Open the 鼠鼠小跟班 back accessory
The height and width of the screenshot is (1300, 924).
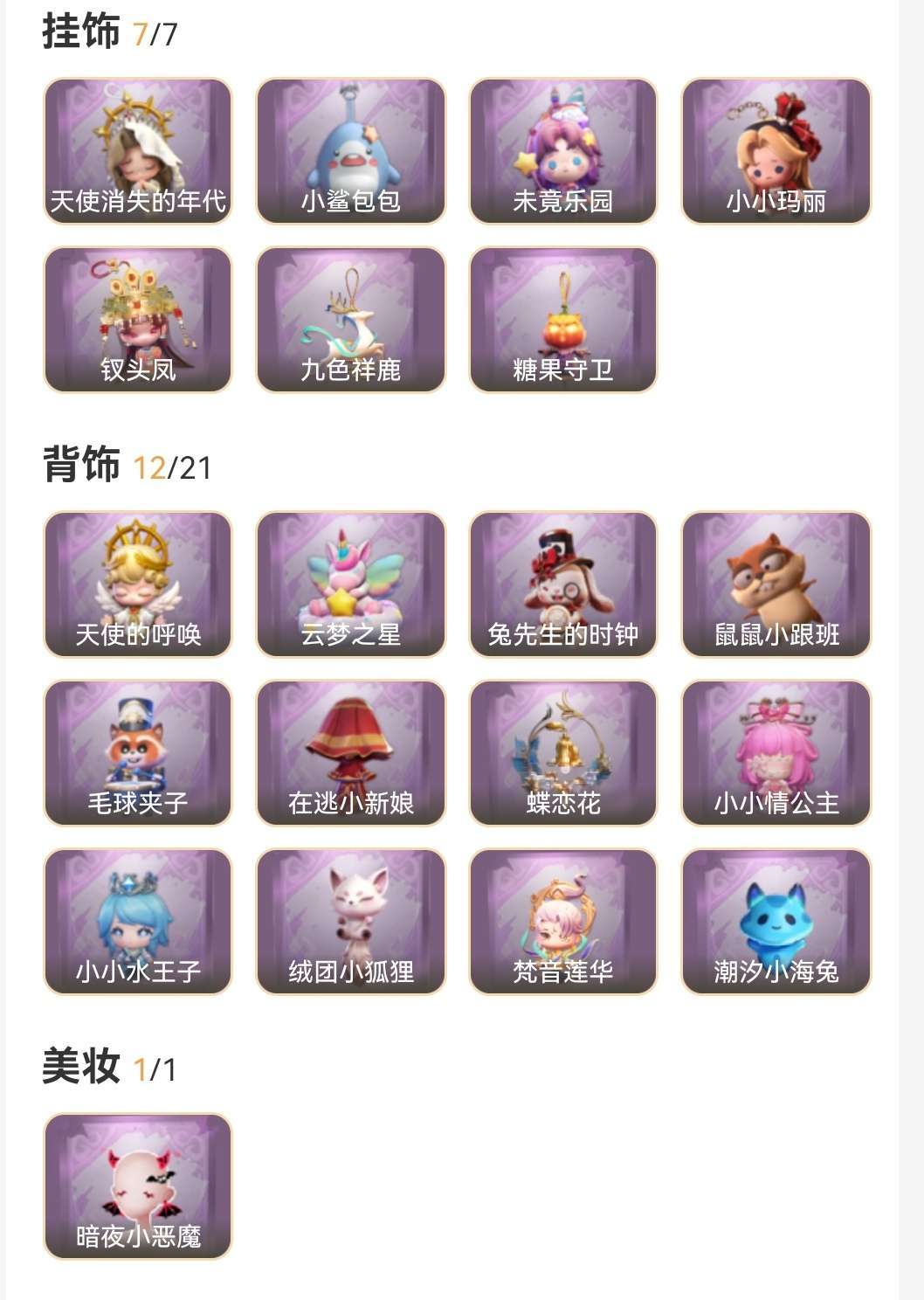776,584
